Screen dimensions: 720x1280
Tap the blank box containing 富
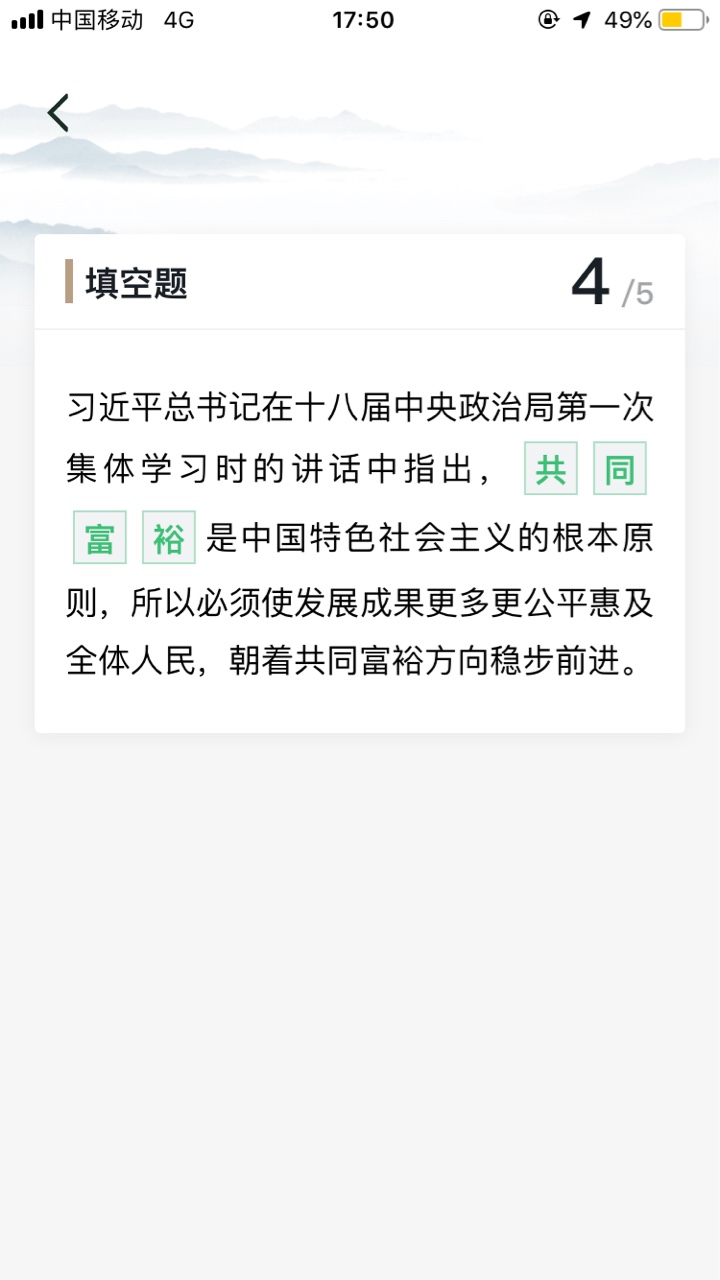[100, 538]
